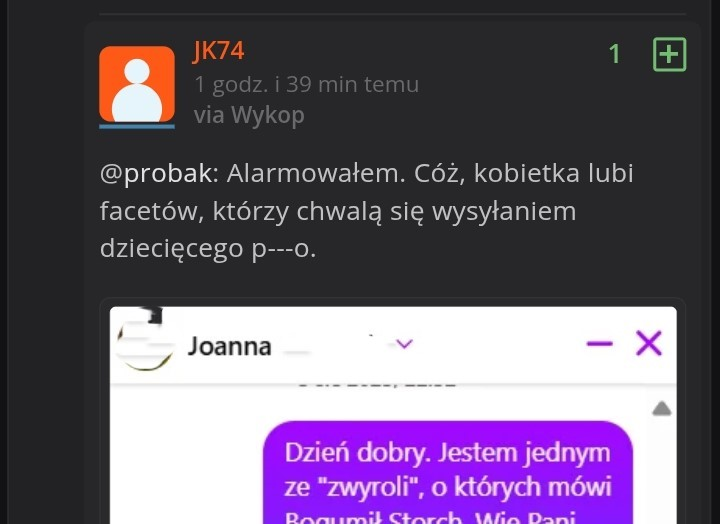Open JK74's profile from the username
The image size is (720, 524).
218,50
